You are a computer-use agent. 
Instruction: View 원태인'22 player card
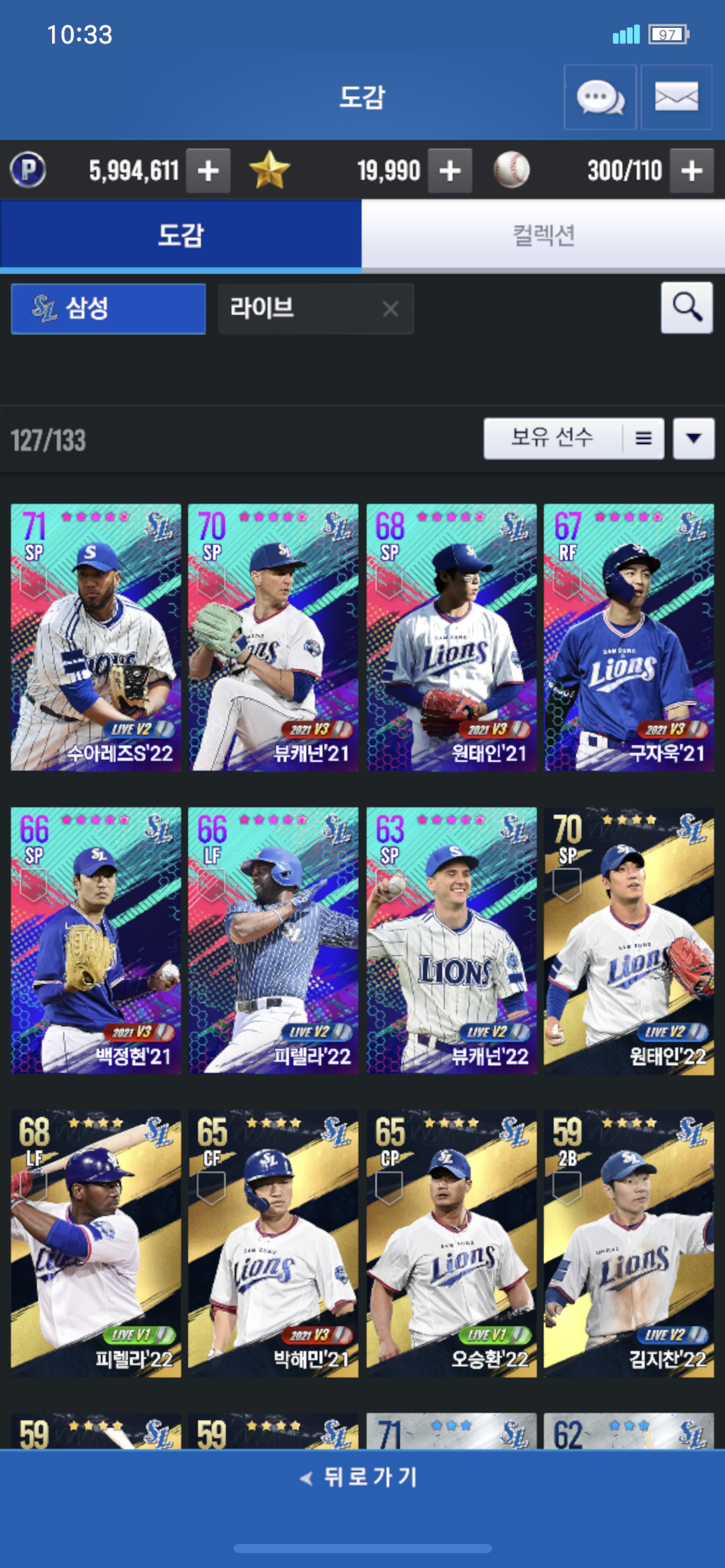629,940
